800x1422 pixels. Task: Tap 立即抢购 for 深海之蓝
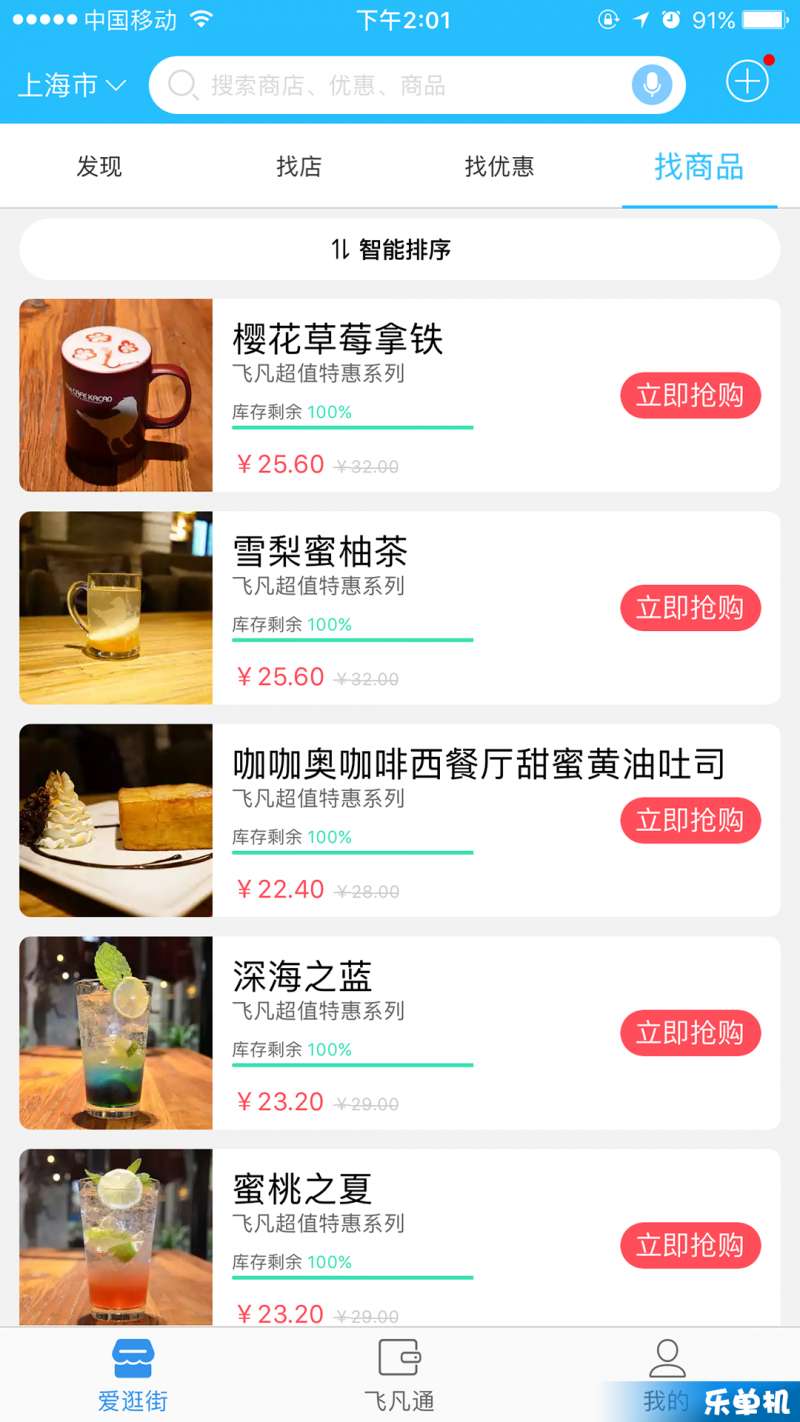(690, 1033)
